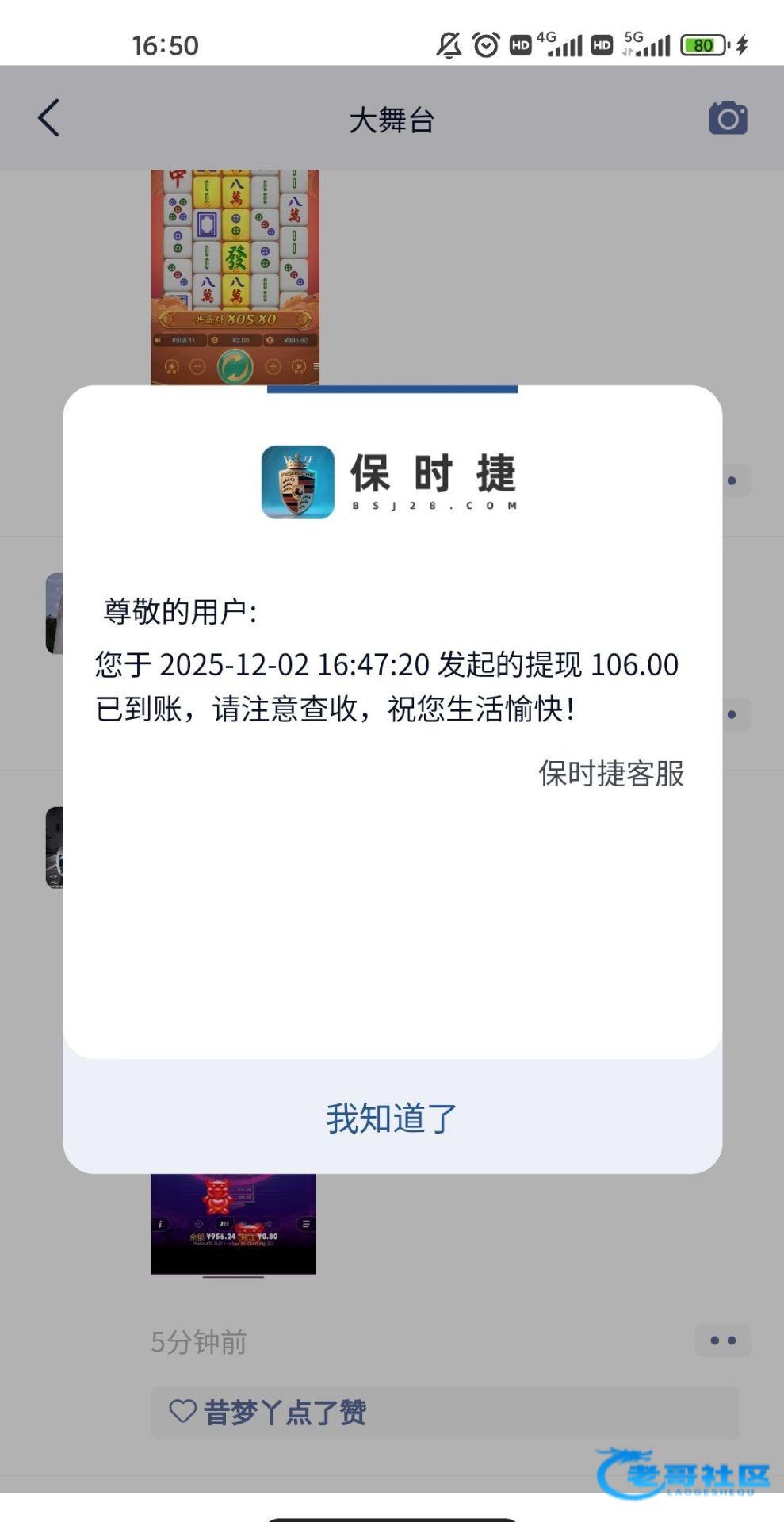Image resolution: width=784 pixels, height=1522 pixels.
Task: Open the mahjong game screenshot
Action: (x=235, y=277)
